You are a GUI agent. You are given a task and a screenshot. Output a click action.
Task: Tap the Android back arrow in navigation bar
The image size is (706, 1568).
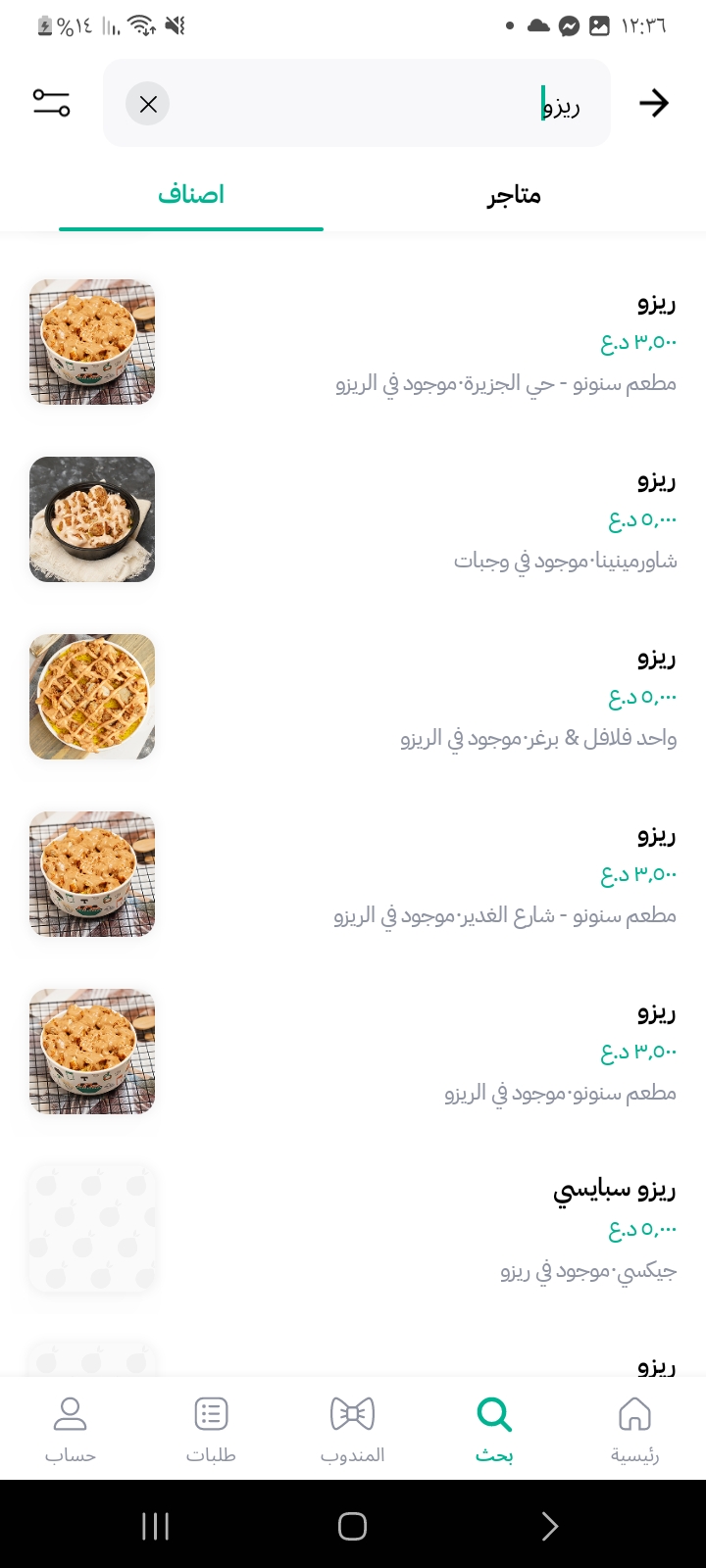click(x=549, y=1526)
